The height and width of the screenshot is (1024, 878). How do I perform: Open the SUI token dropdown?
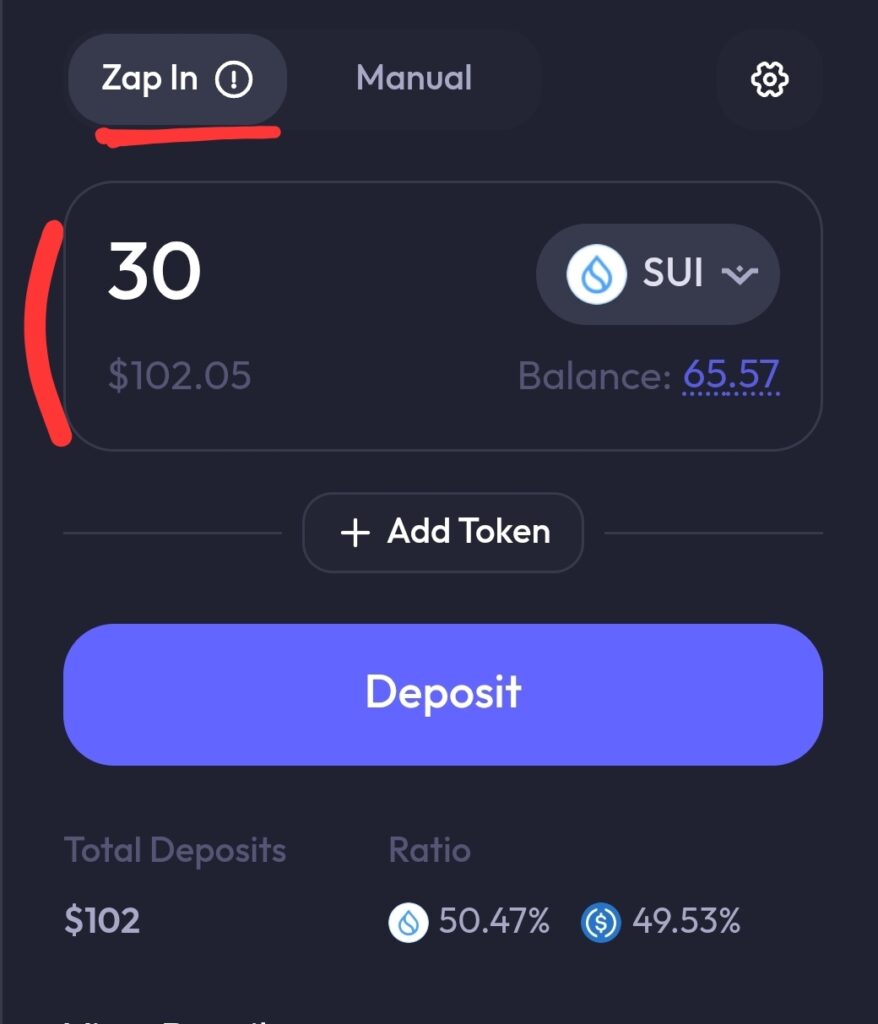(658, 274)
